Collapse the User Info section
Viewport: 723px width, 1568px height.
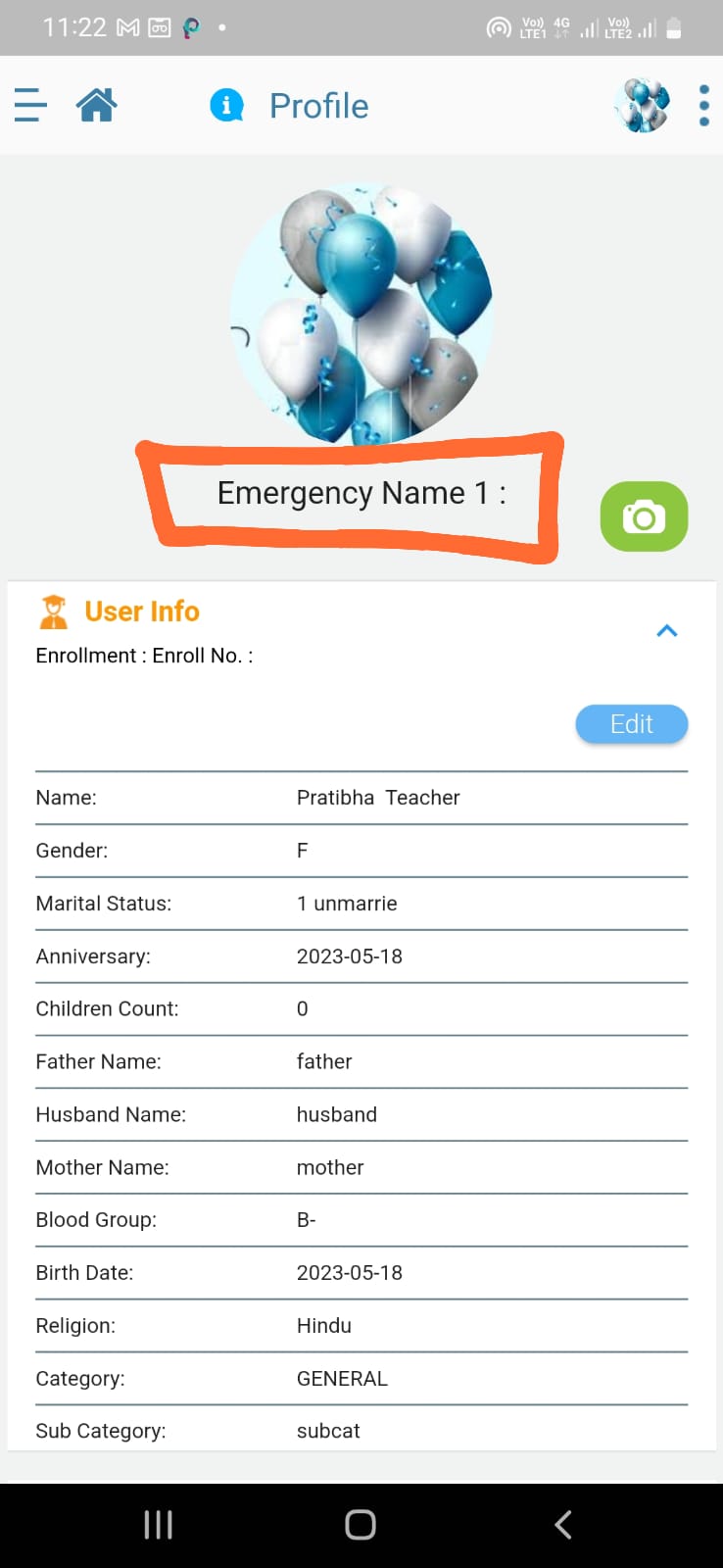tap(667, 630)
